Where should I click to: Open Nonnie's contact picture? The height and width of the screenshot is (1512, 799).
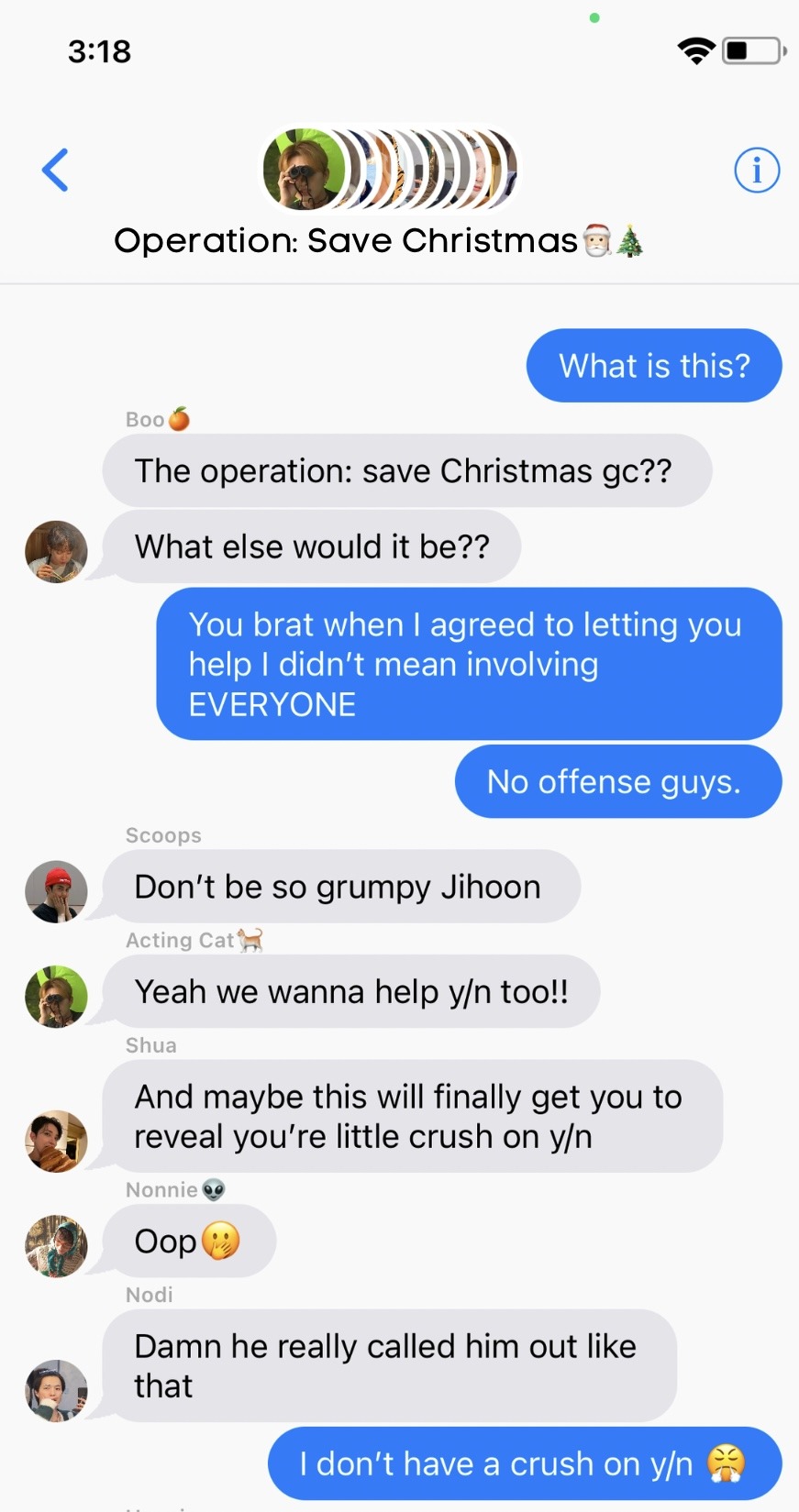tap(56, 1246)
